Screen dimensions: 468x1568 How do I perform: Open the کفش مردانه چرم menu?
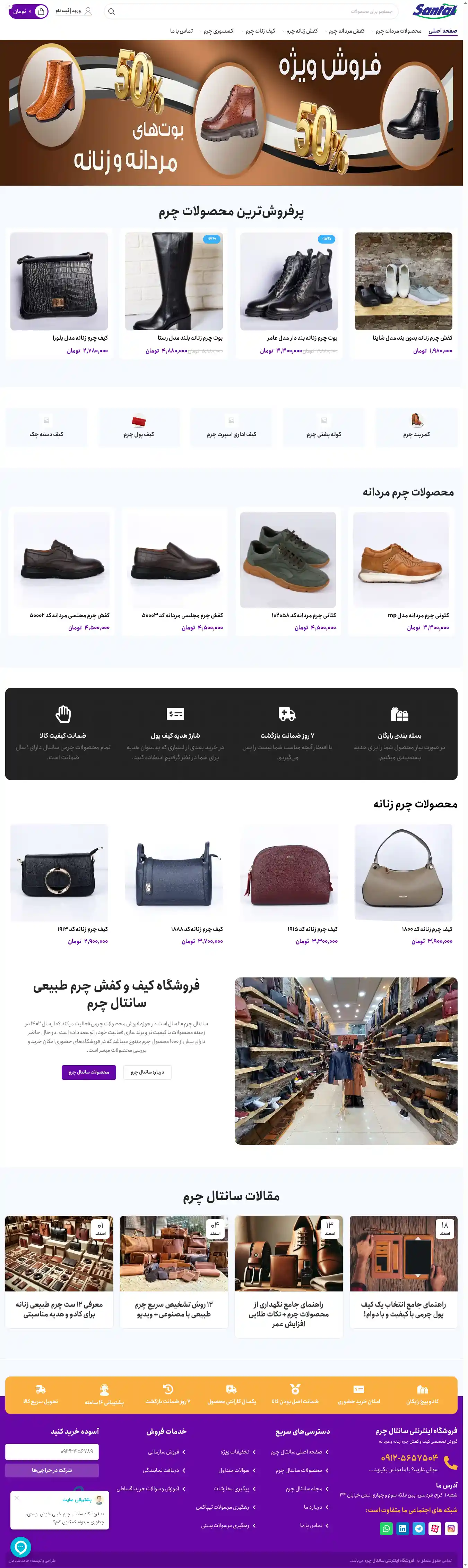coord(346,31)
